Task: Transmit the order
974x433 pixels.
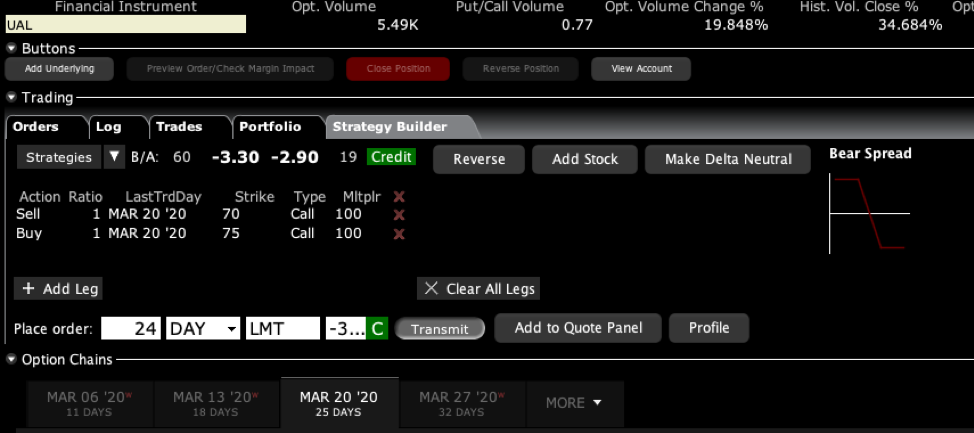Action: point(440,328)
